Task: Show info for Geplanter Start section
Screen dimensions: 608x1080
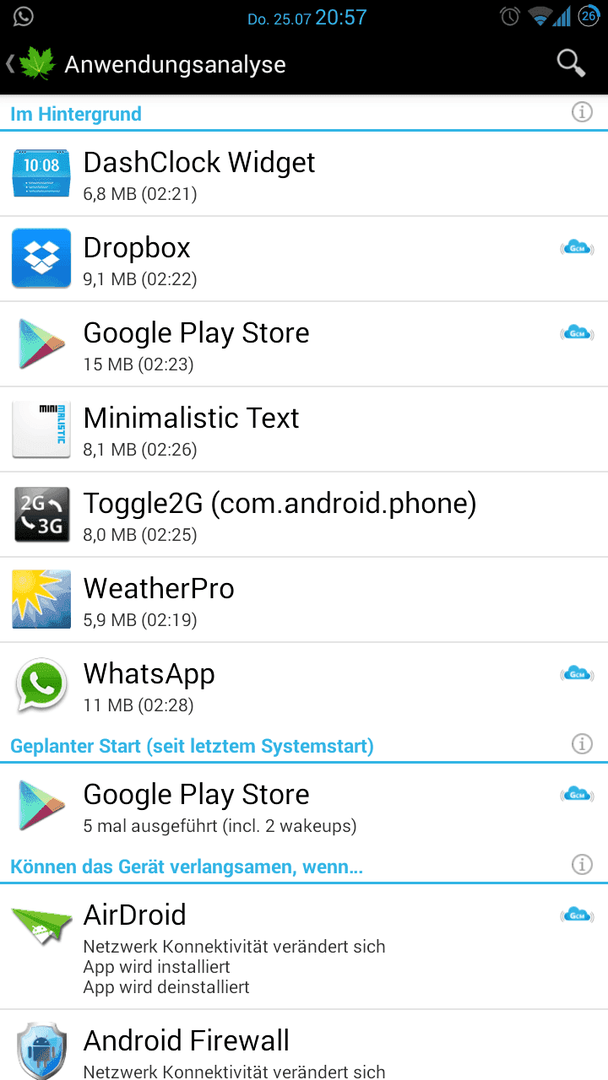Action: coord(582,744)
